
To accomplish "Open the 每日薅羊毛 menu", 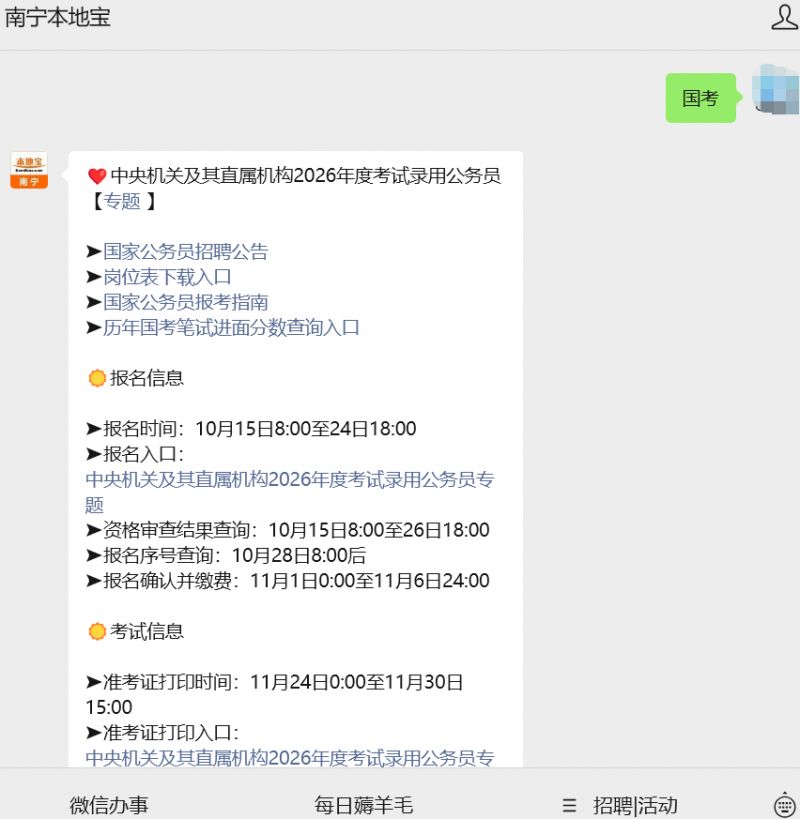I will pyautogui.click(x=363, y=805).
